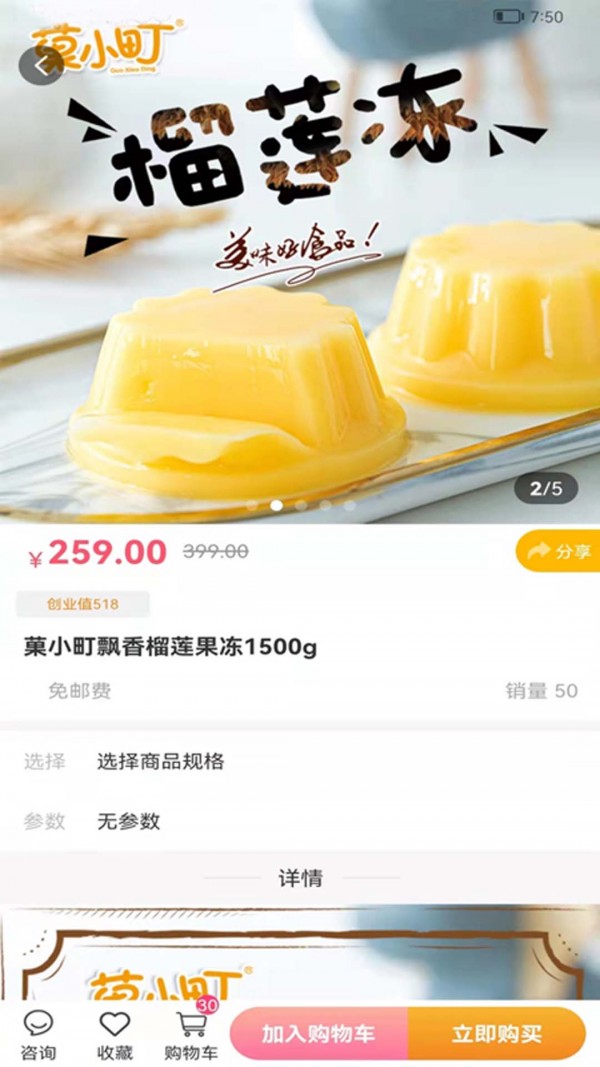Viewport: 600px width, 1067px height.
Task: Go back using the arrow icon
Action: [x=42, y=66]
